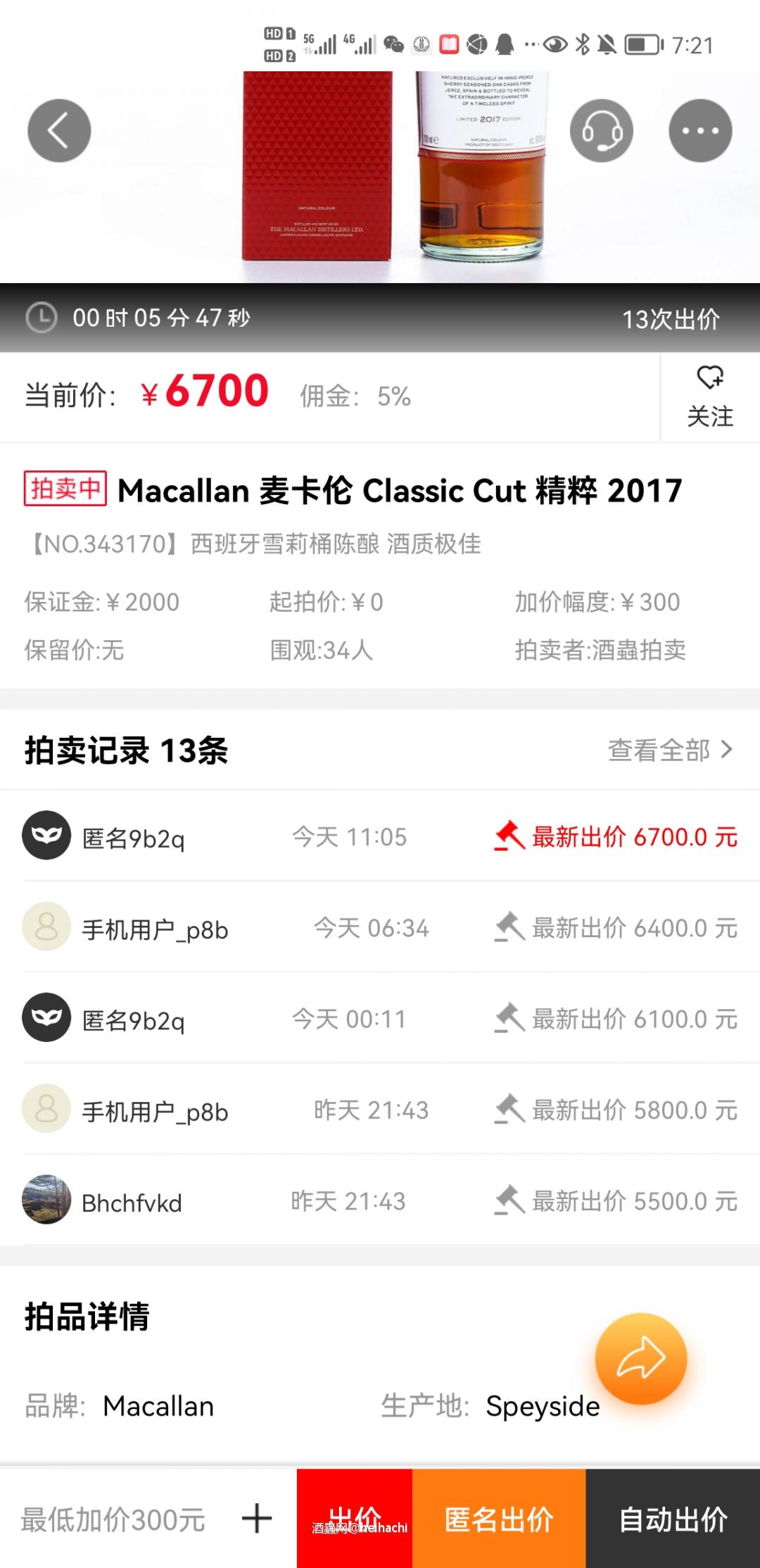Open customer service via the headset icon
Image resolution: width=760 pixels, height=1568 pixels.
pos(602,130)
